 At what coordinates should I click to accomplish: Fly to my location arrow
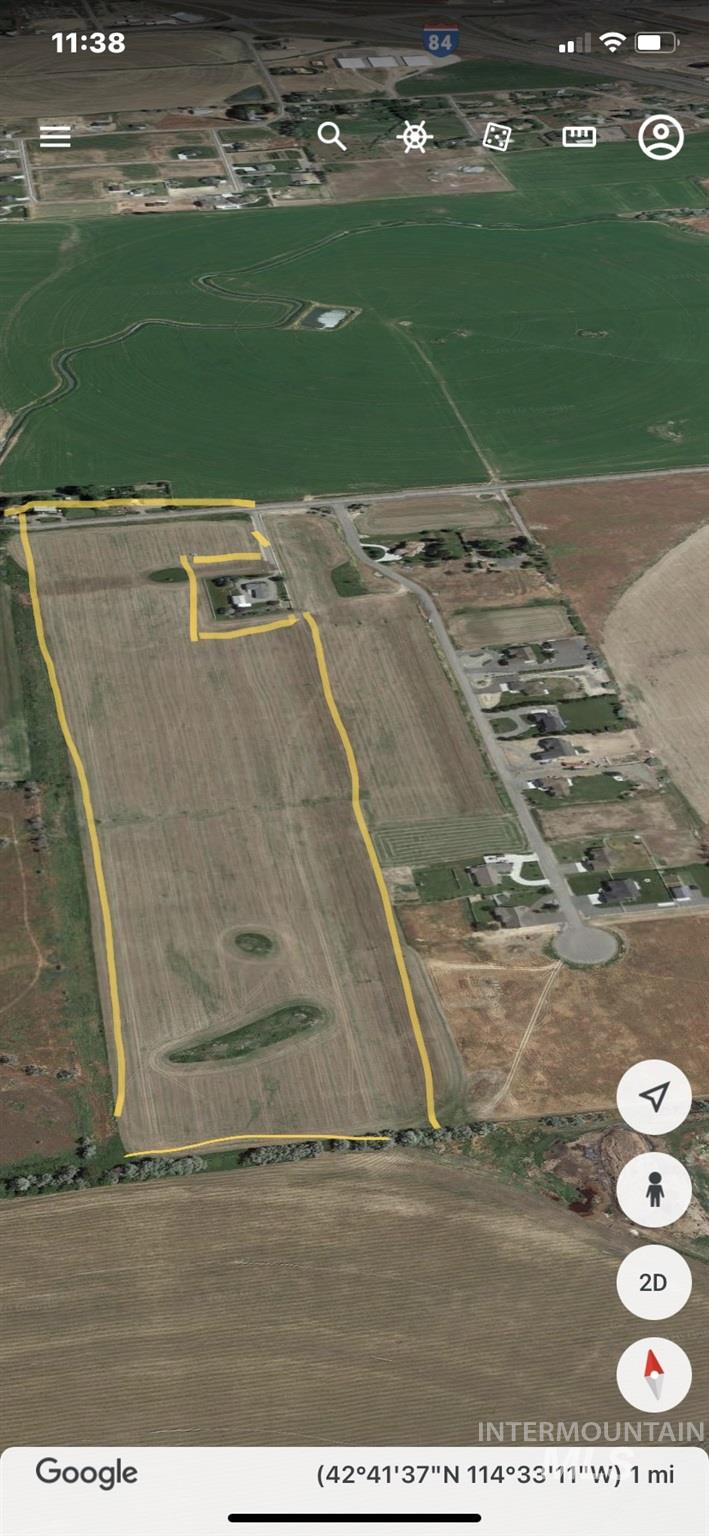(653, 1097)
